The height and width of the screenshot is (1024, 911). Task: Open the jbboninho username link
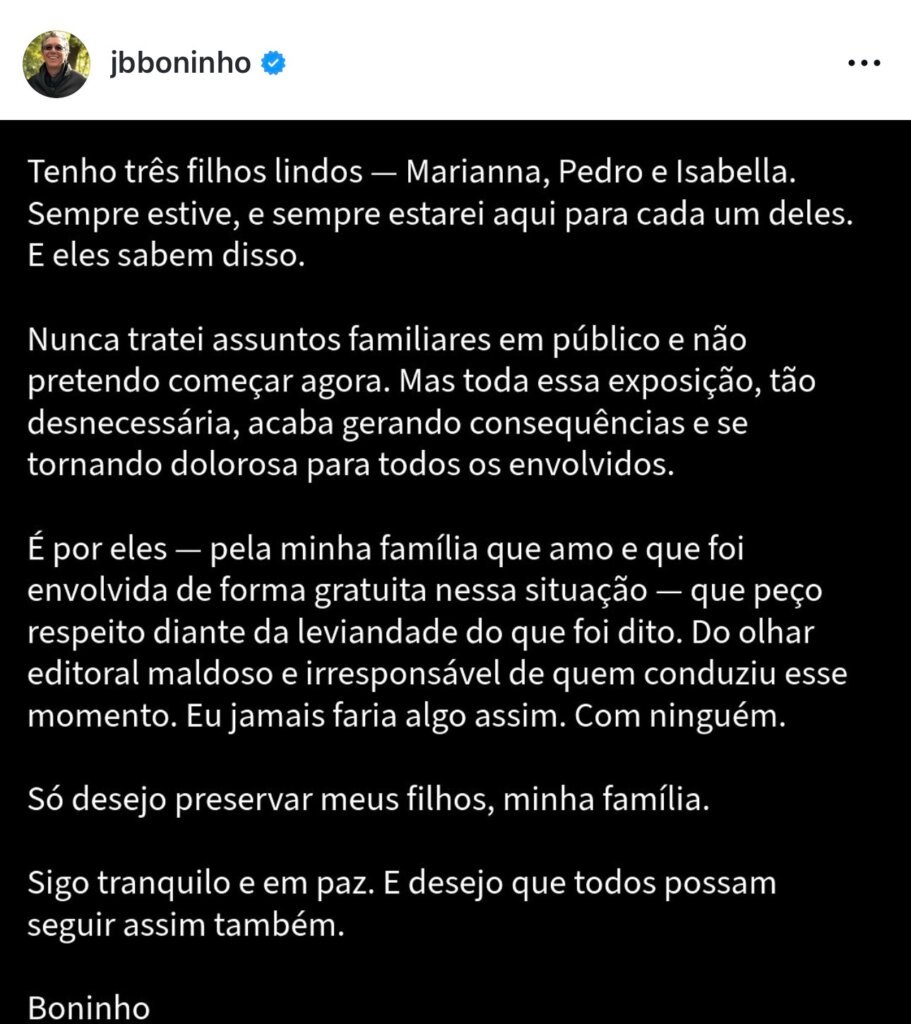coord(180,62)
